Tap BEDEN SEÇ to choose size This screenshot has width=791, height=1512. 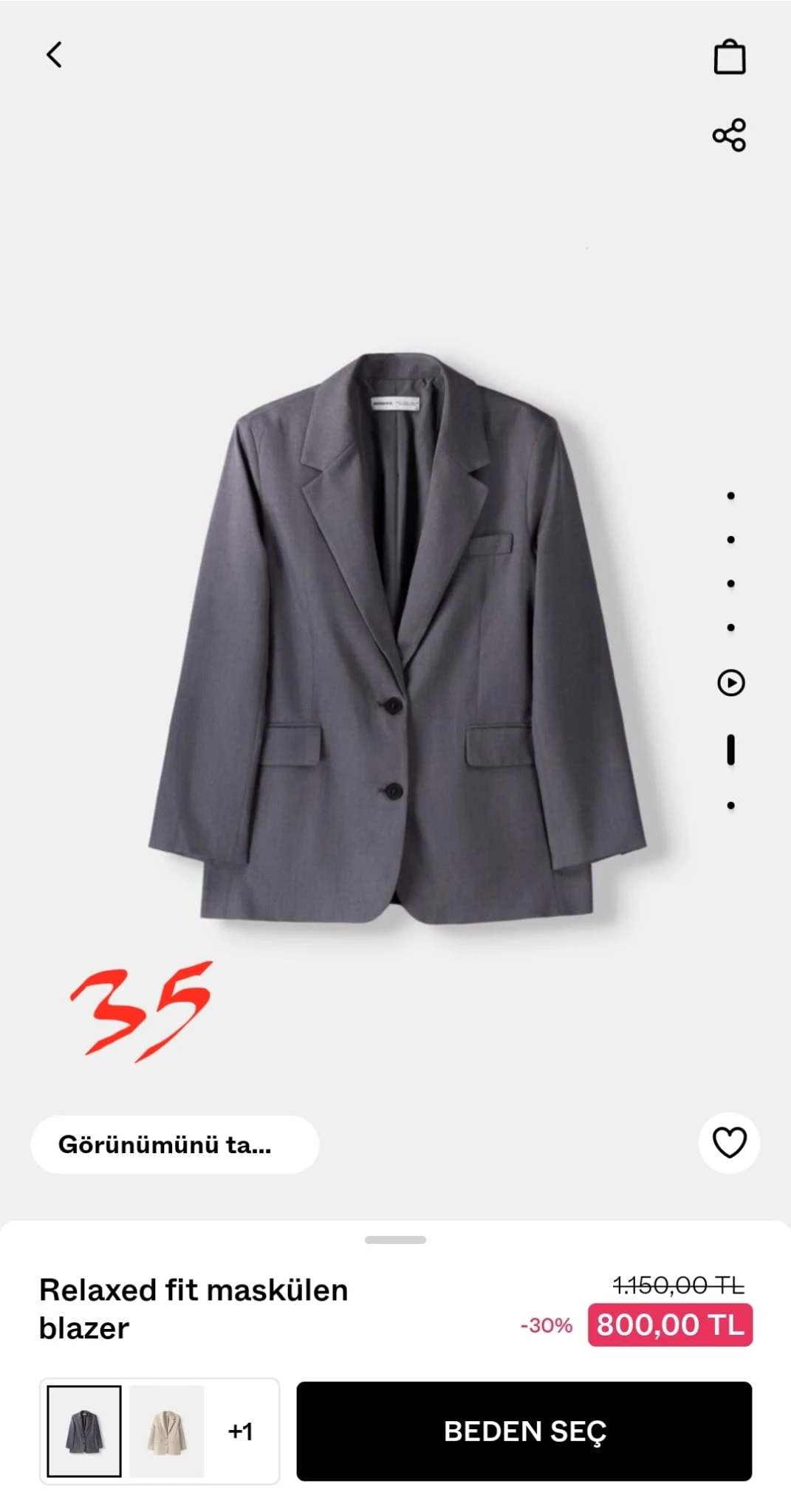[524, 1431]
